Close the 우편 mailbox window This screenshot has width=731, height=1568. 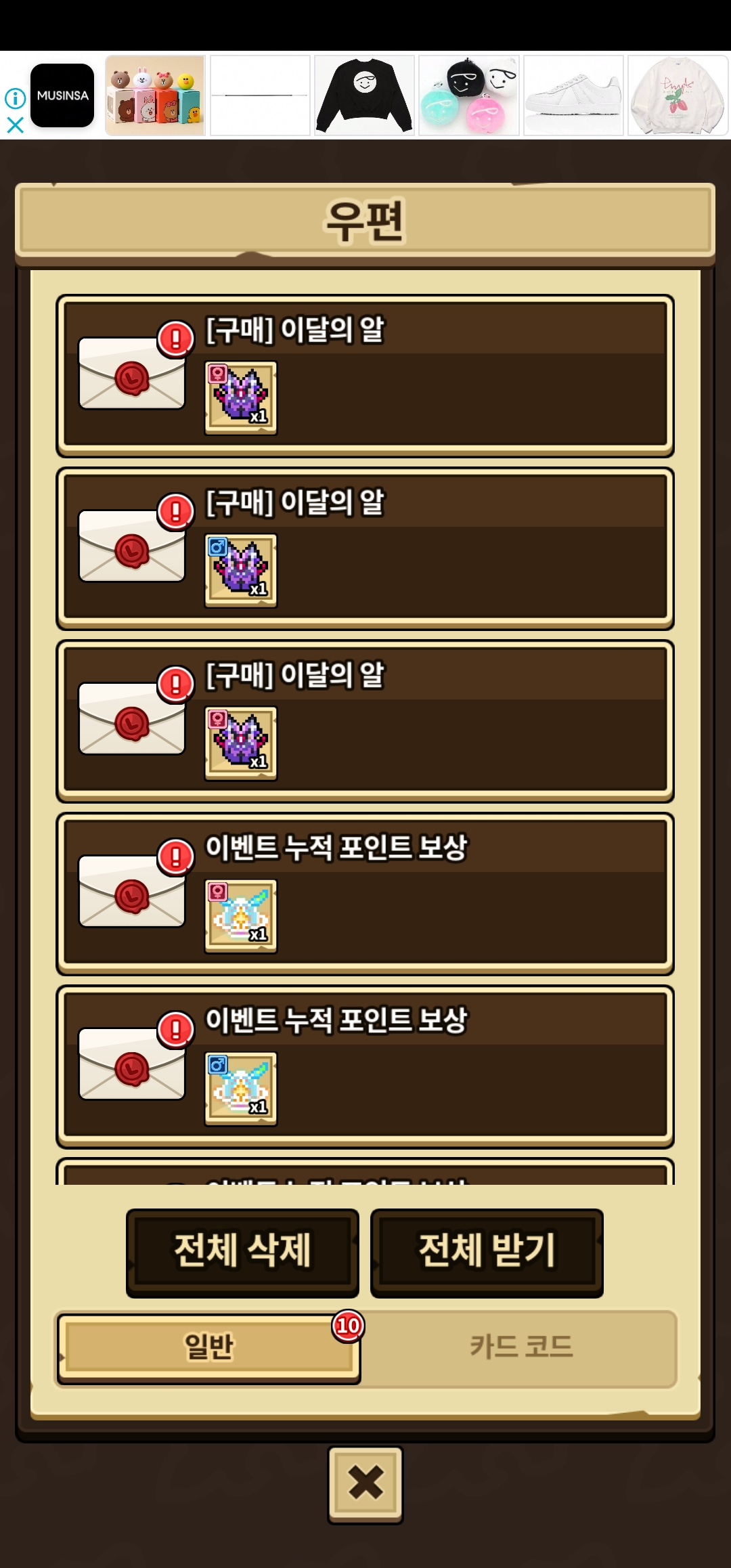[x=365, y=1484]
